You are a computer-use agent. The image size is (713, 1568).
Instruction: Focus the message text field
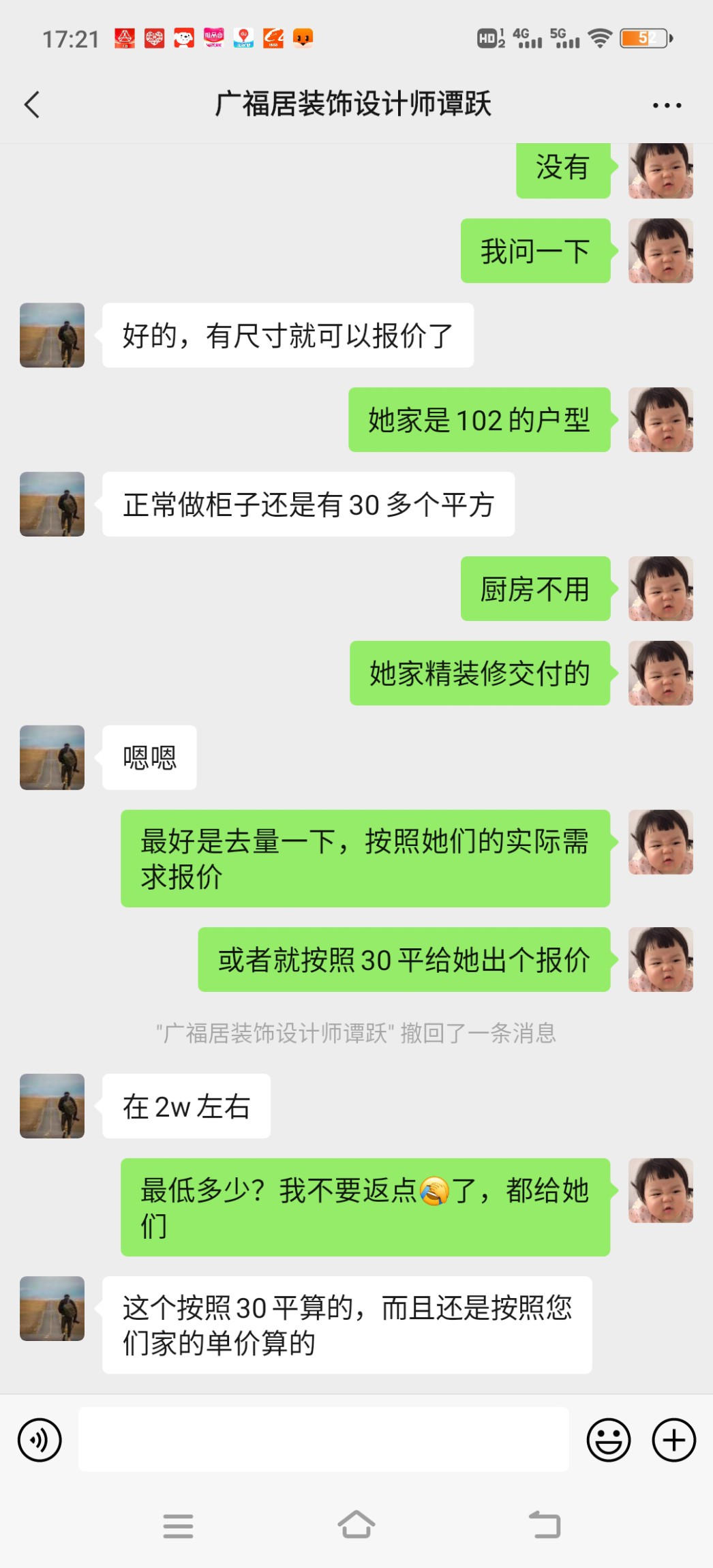tap(323, 1440)
